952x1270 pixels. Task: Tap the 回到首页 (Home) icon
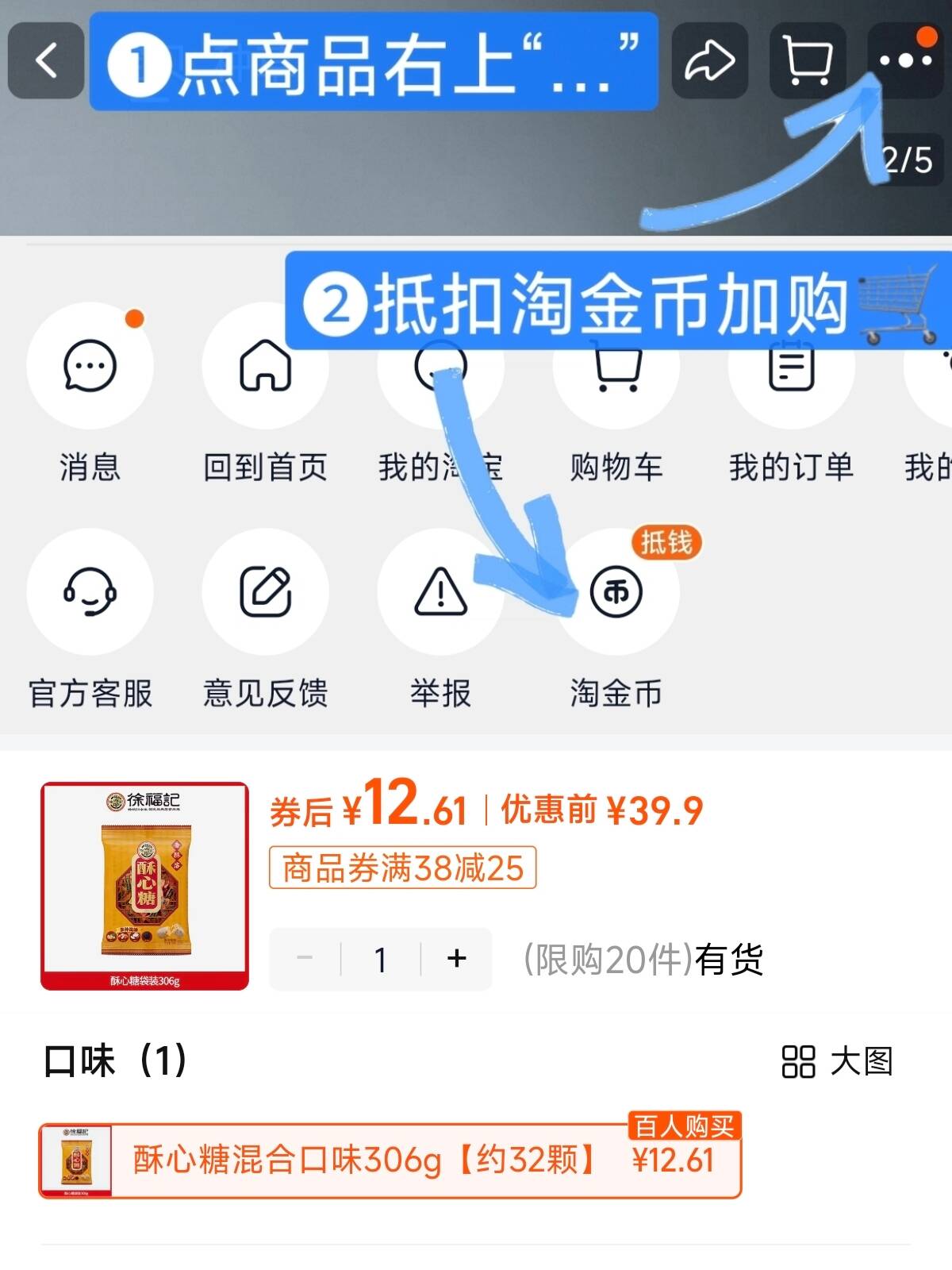[265, 367]
